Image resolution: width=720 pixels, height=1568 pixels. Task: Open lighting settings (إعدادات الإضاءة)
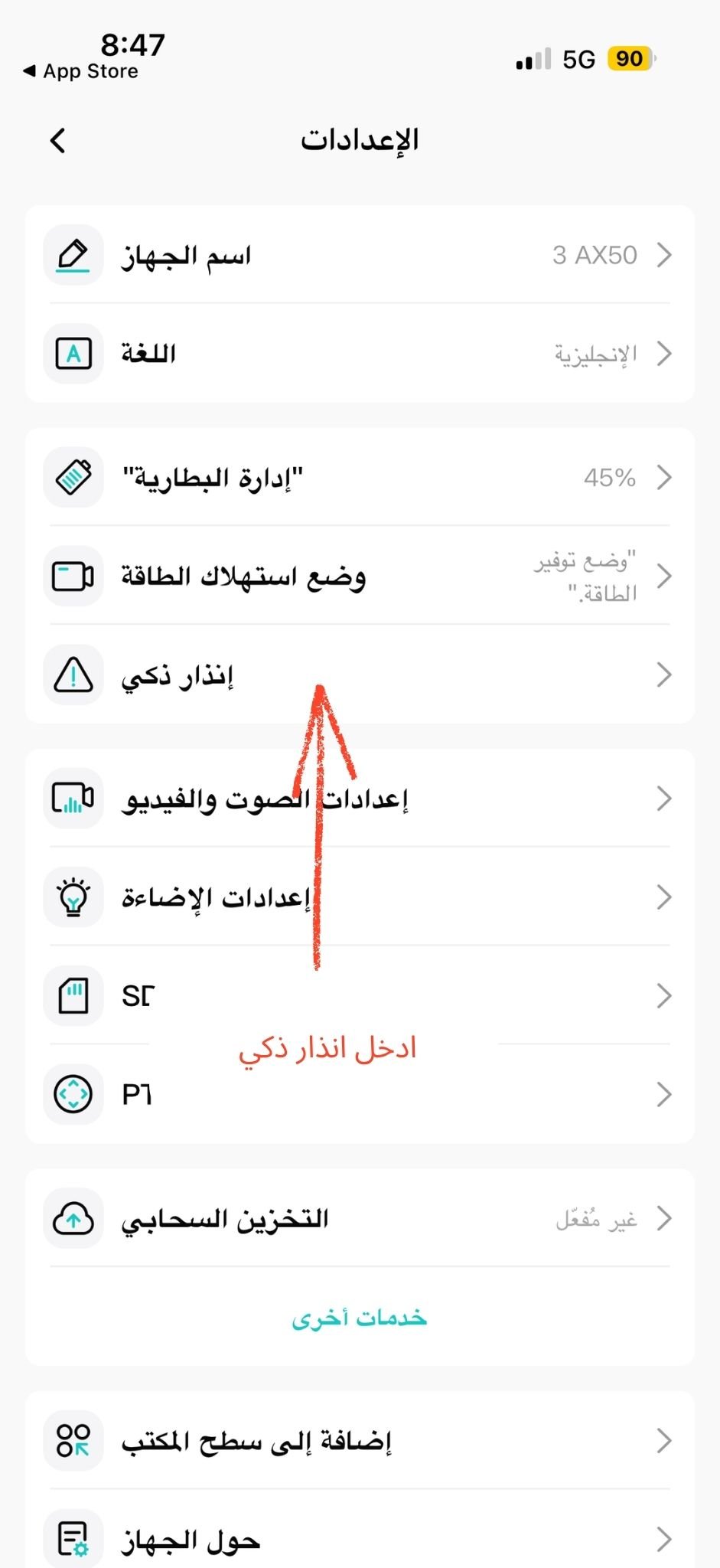(x=360, y=897)
